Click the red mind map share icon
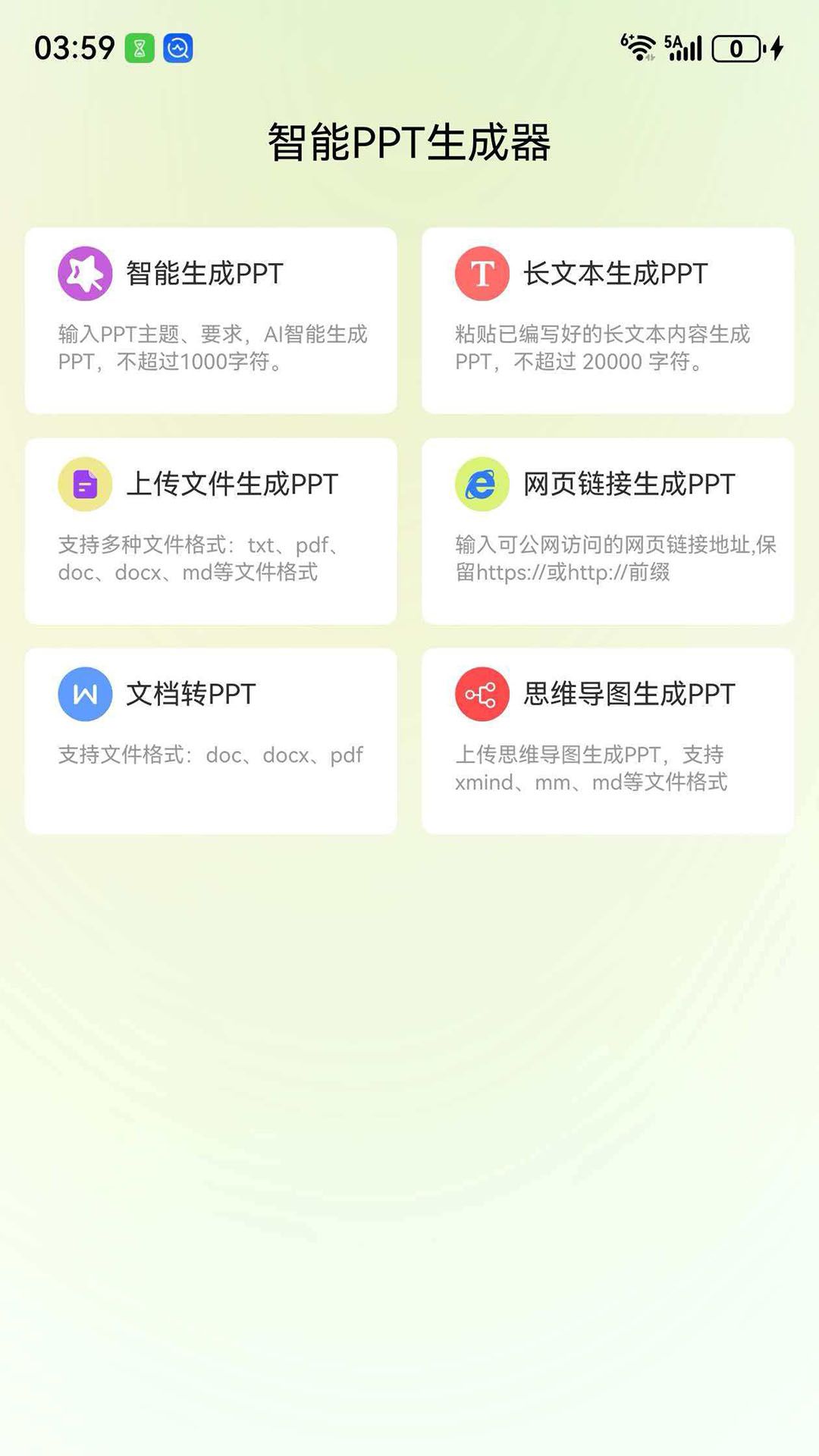819x1456 pixels. [482, 694]
